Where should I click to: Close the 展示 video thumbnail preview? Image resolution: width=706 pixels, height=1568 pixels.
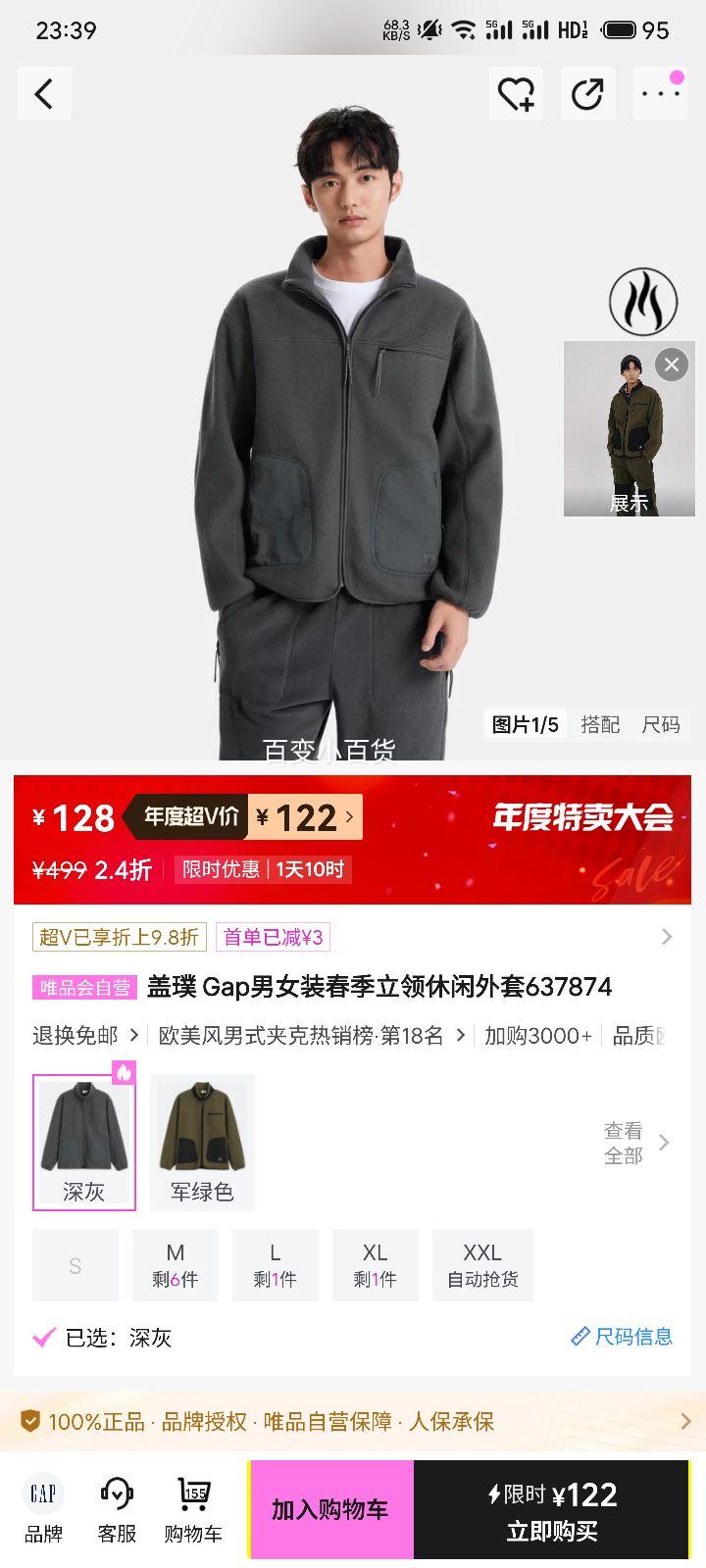click(x=670, y=364)
